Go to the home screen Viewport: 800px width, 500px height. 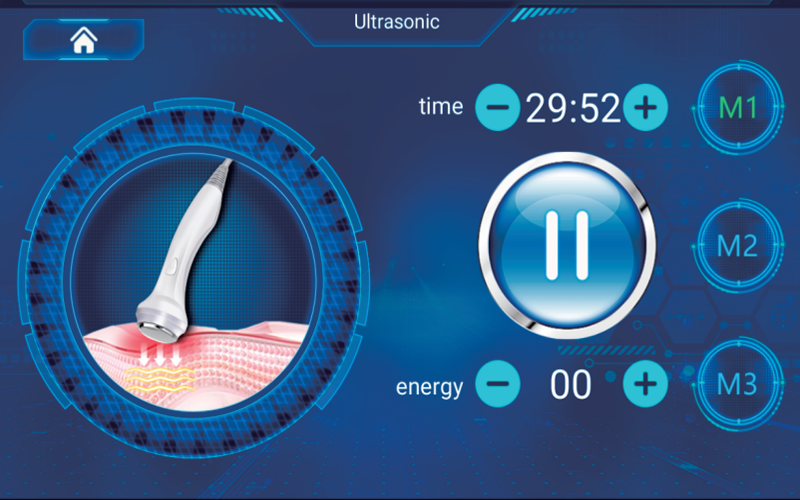[84, 40]
